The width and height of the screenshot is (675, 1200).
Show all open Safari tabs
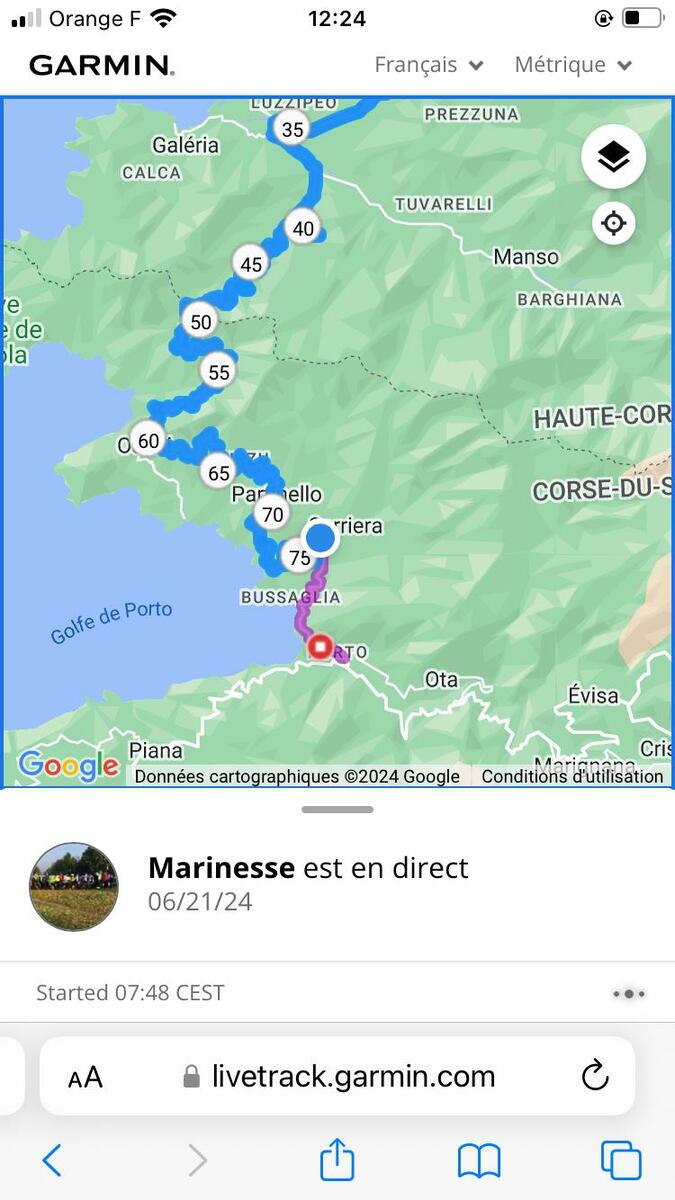coord(620,1160)
